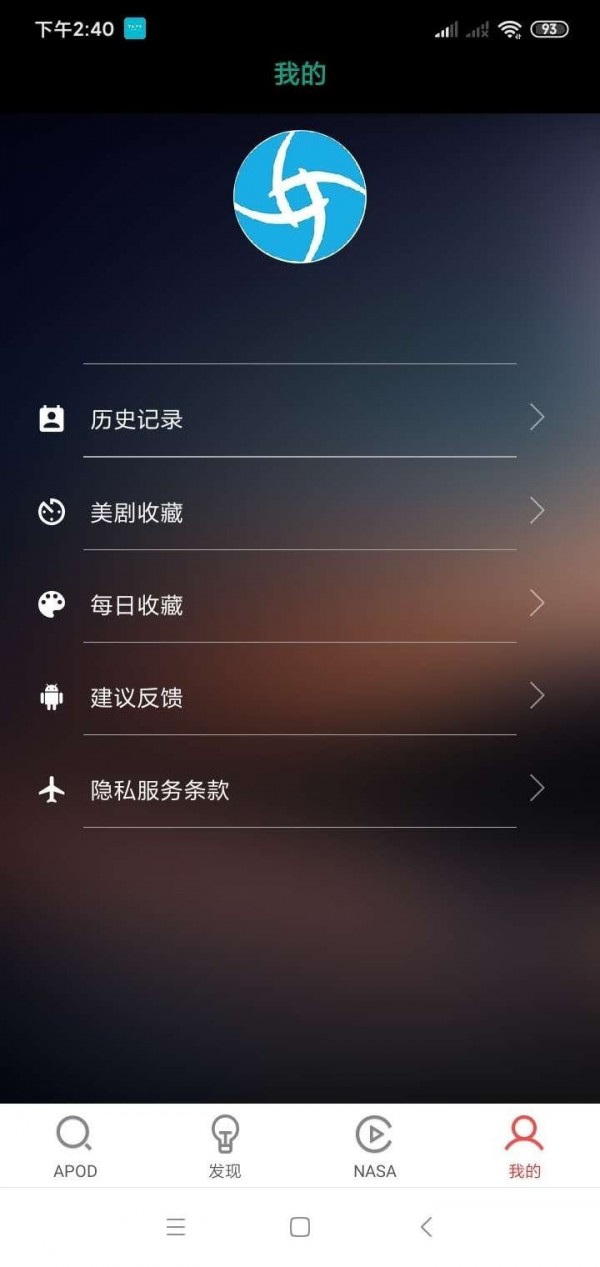Tap the system home button
Screen dimensions: 600x1267
(x=300, y=1227)
